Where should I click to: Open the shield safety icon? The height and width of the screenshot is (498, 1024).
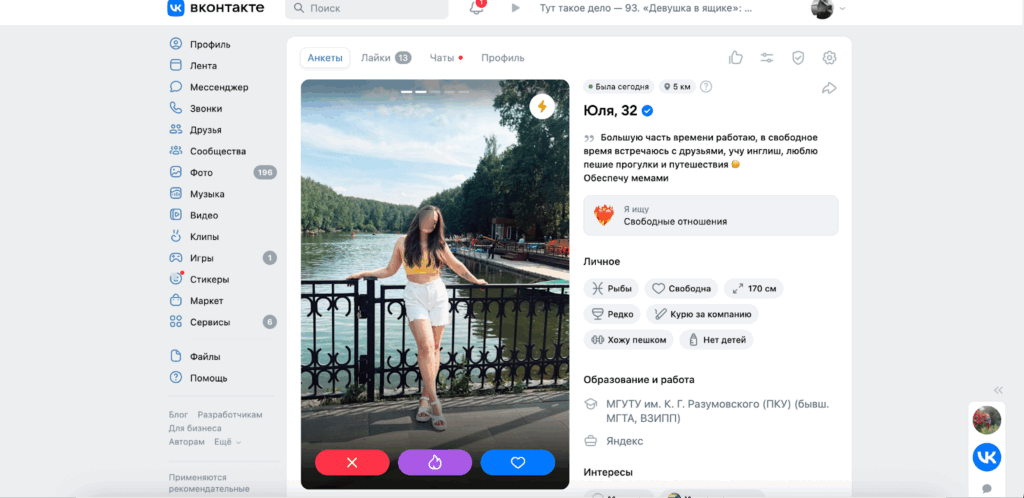798,58
